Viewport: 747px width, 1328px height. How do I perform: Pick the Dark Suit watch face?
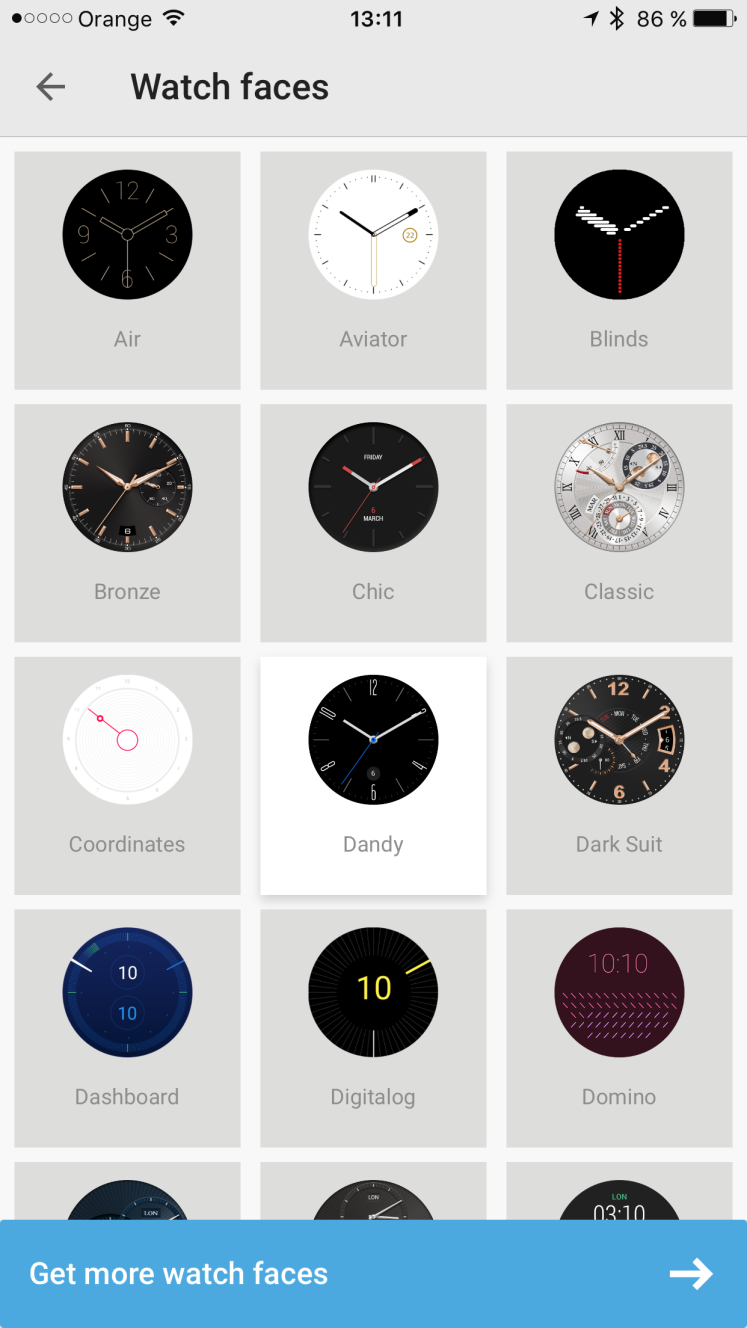coord(619,776)
